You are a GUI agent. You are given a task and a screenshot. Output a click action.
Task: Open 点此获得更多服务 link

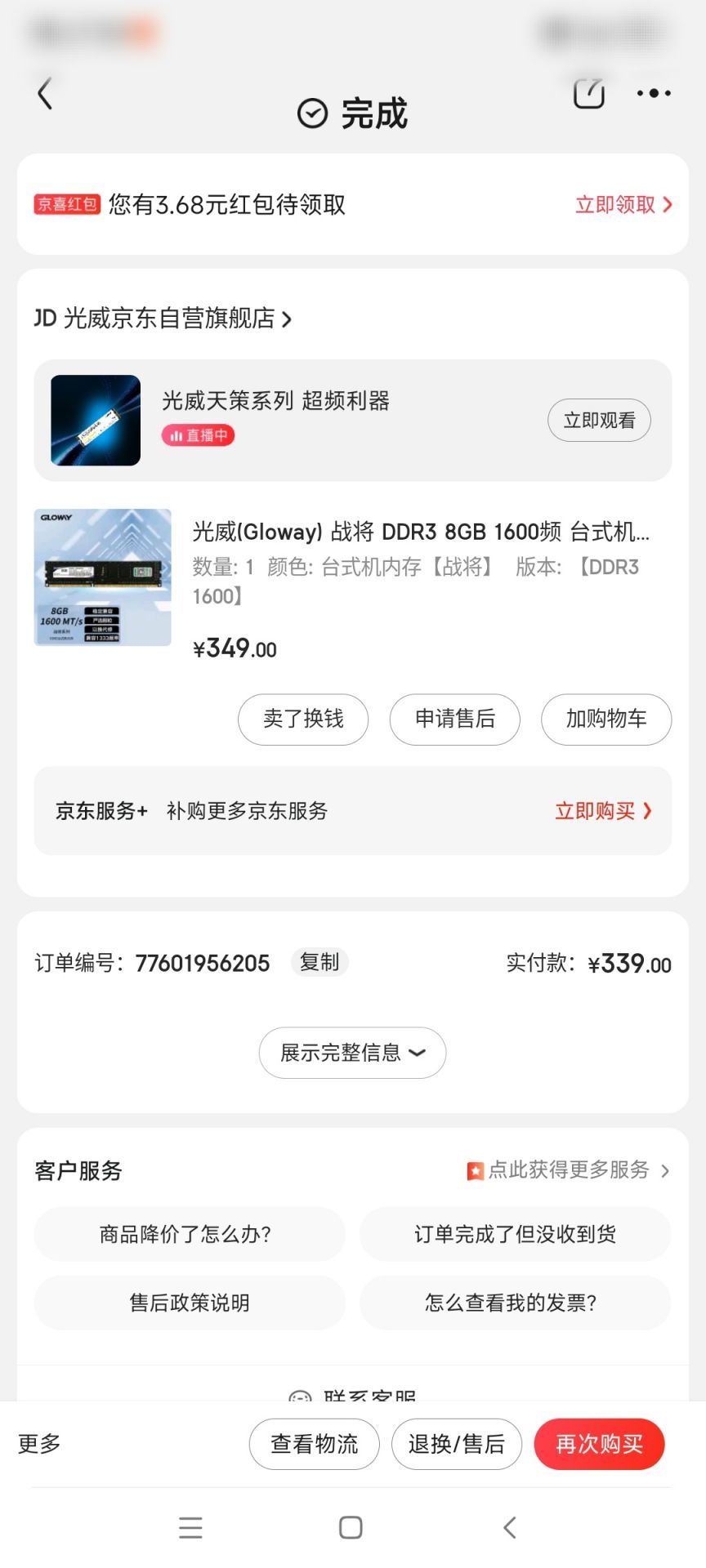coord(568,1170)
